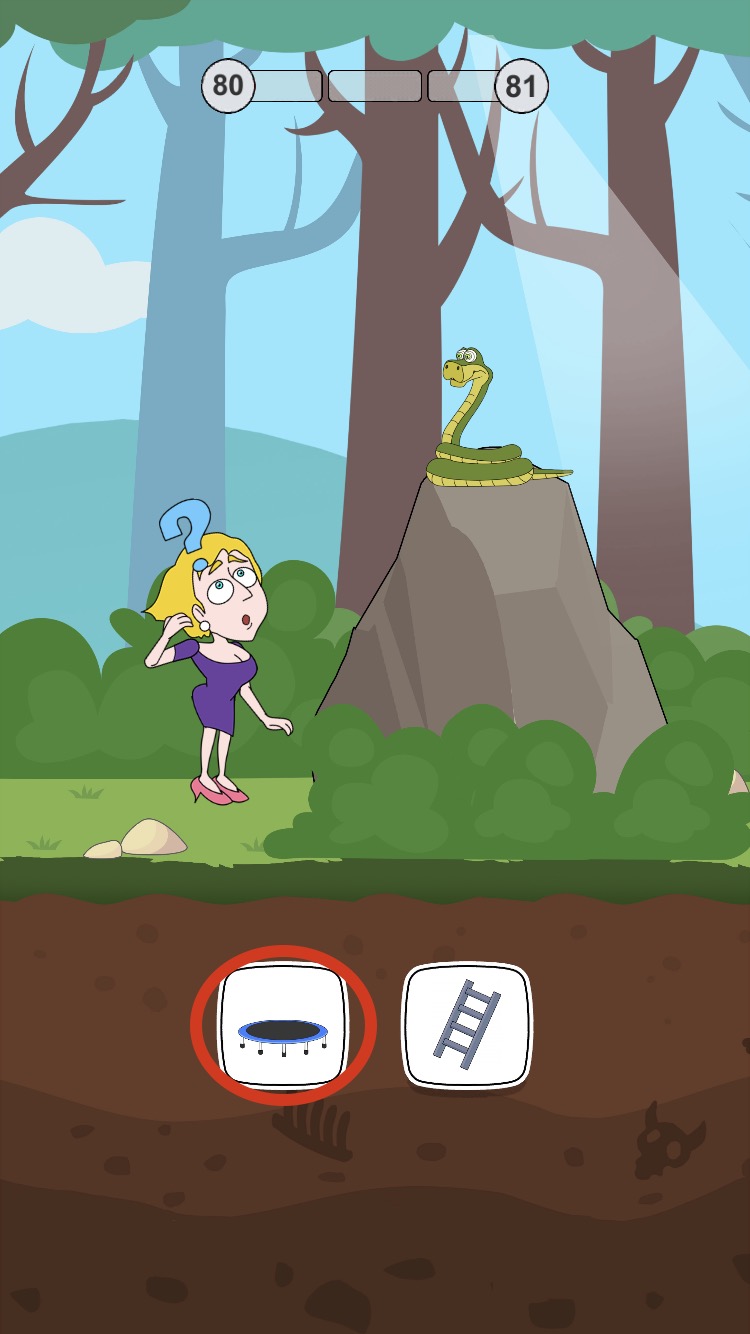Select the ladder option
Viewport: 750px width, 1334px height.
[466, 1026]
